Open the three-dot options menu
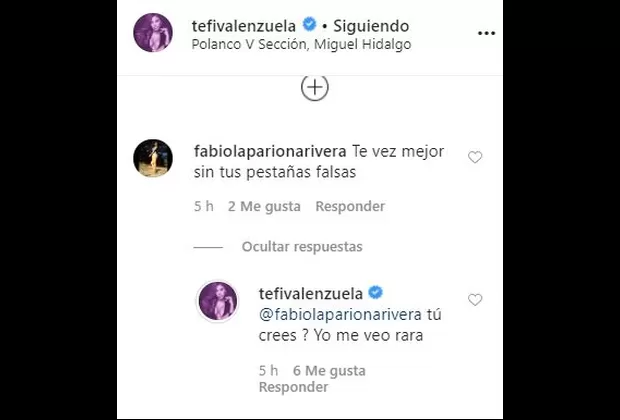Image resolution: width=620 pixels, height=420 pixels. 486,34
